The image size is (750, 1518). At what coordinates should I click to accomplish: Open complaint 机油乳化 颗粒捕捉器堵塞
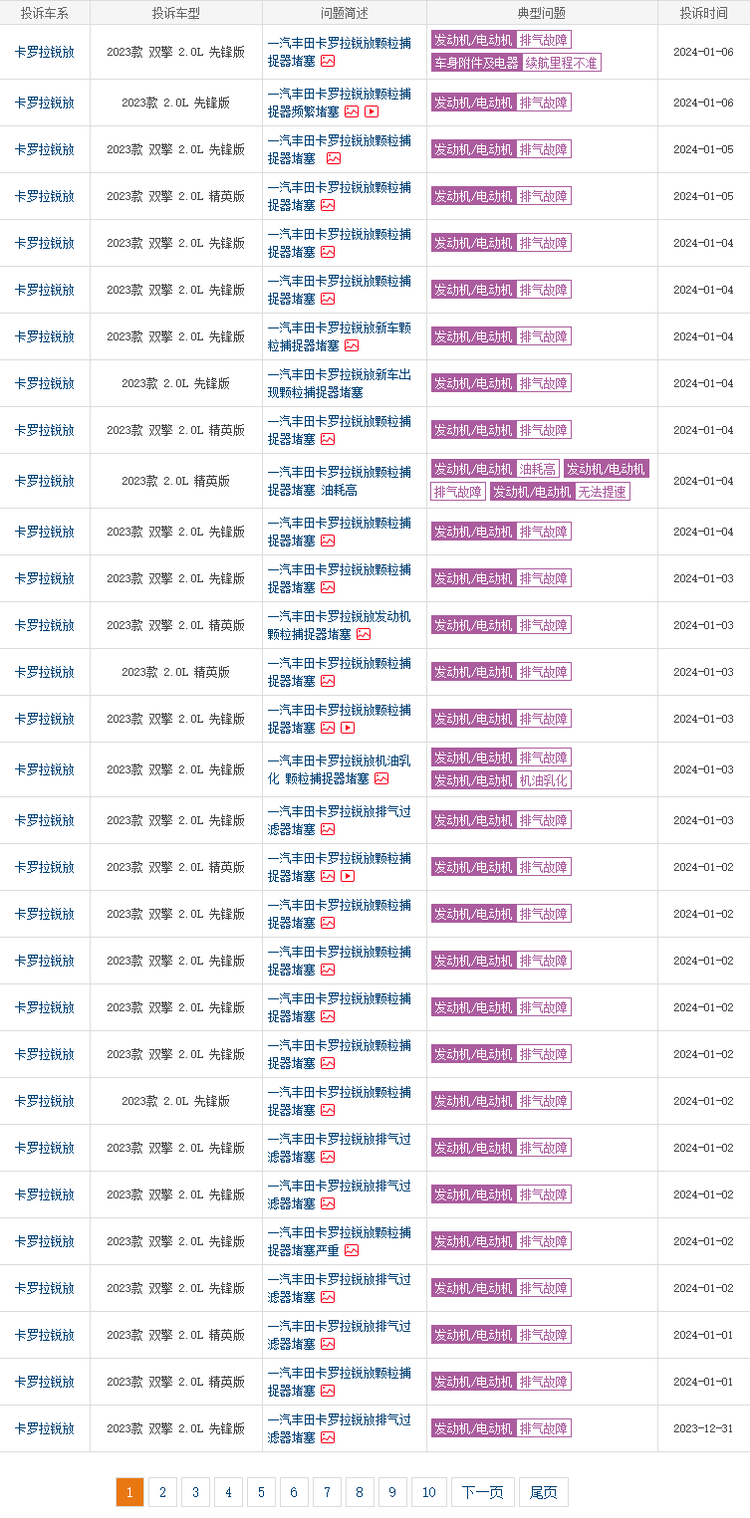pyautogui.click(x=339, y=769)
